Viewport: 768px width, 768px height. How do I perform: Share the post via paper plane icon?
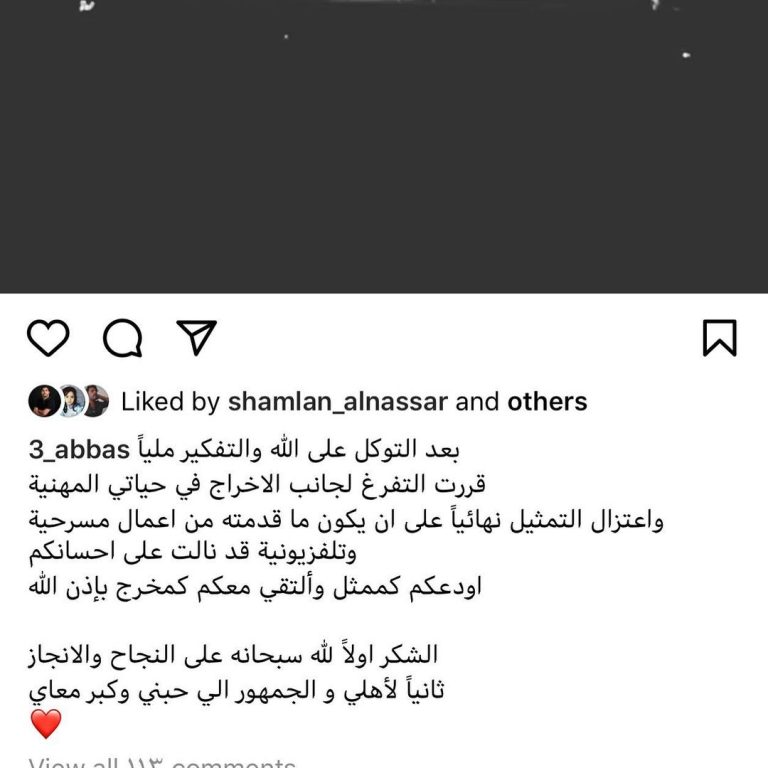coord(196,337)
